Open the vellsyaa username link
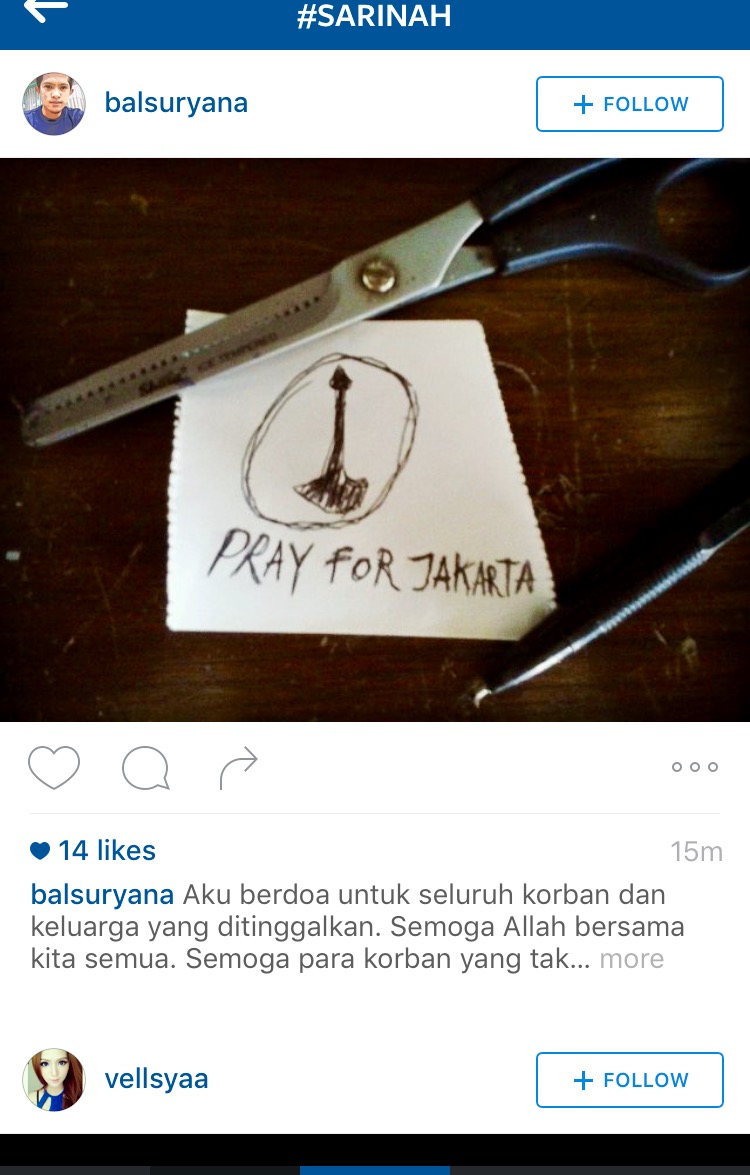Screen dimensions: 750x1175 pos(156,1080)
